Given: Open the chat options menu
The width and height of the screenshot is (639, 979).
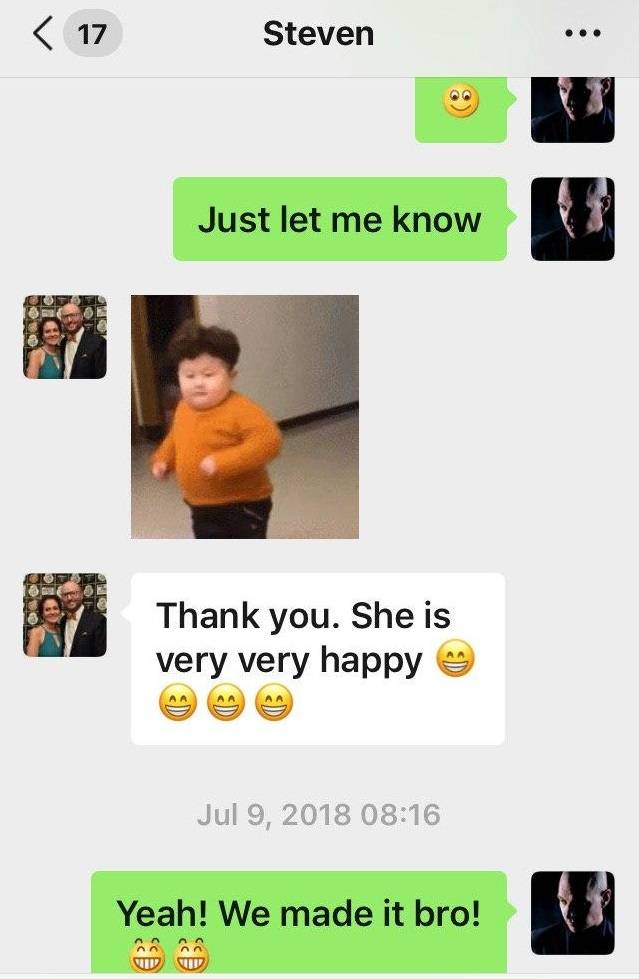Looking at the screenshot, I should pyautogui.click(x=582, y=34).
